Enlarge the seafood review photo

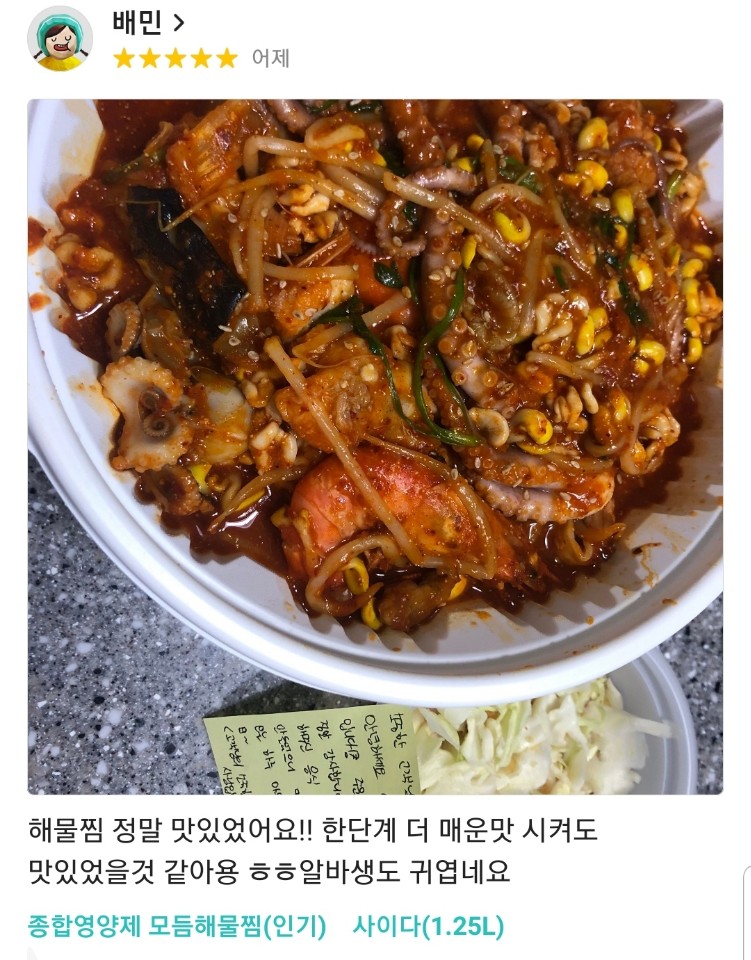[375, 445]
